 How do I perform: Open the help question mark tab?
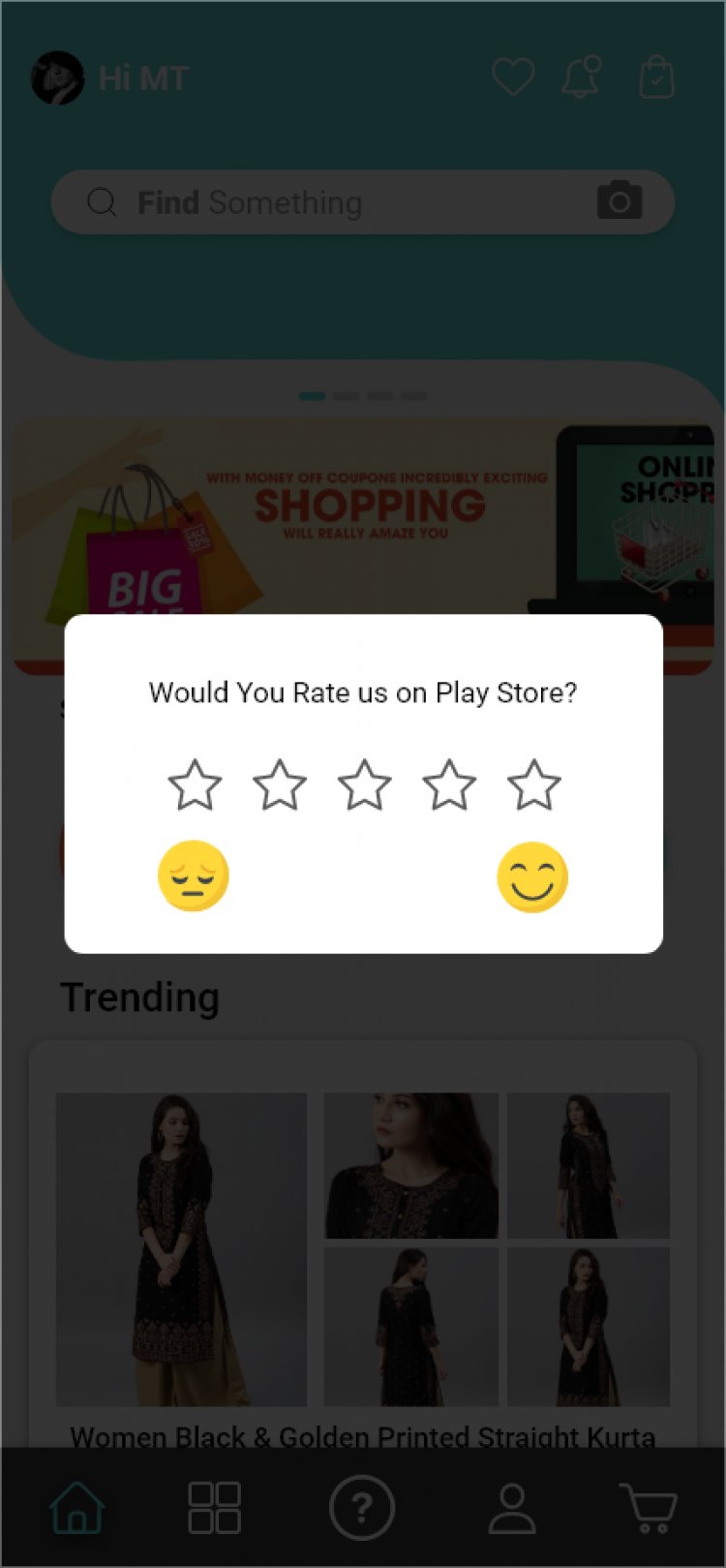(362, 1508)
